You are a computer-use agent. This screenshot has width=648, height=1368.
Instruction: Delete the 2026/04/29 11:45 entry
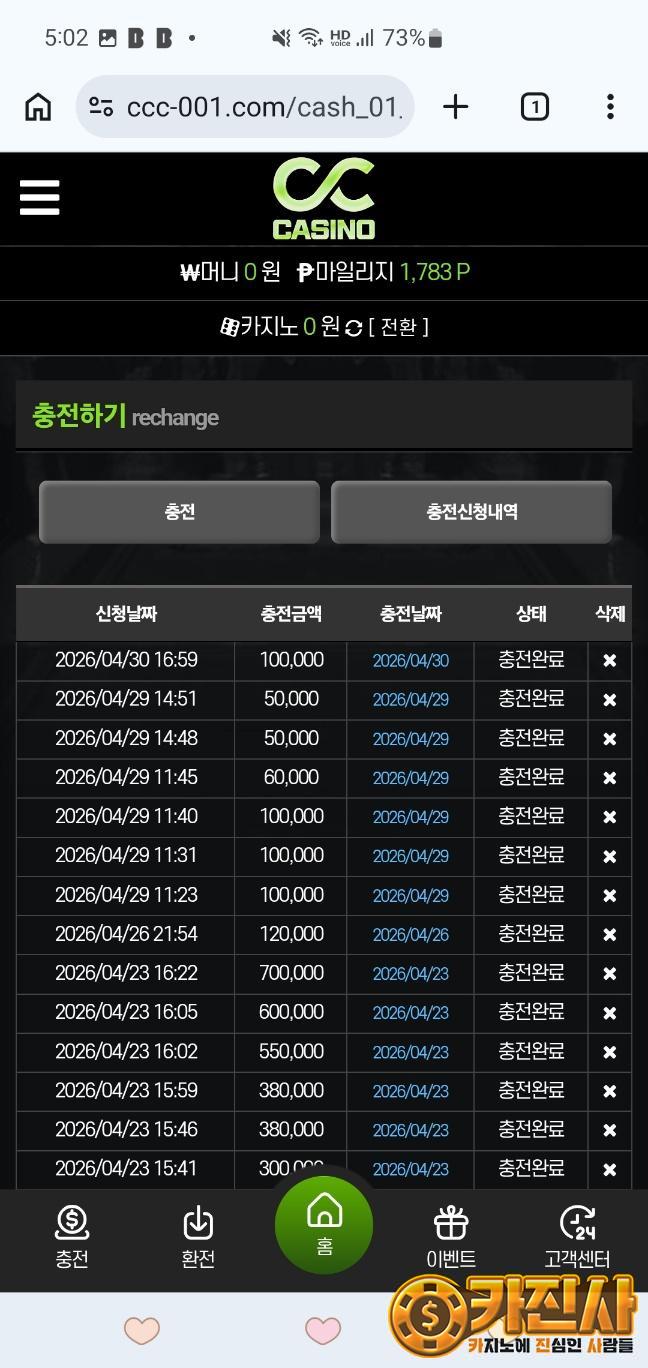coord(609,778)
